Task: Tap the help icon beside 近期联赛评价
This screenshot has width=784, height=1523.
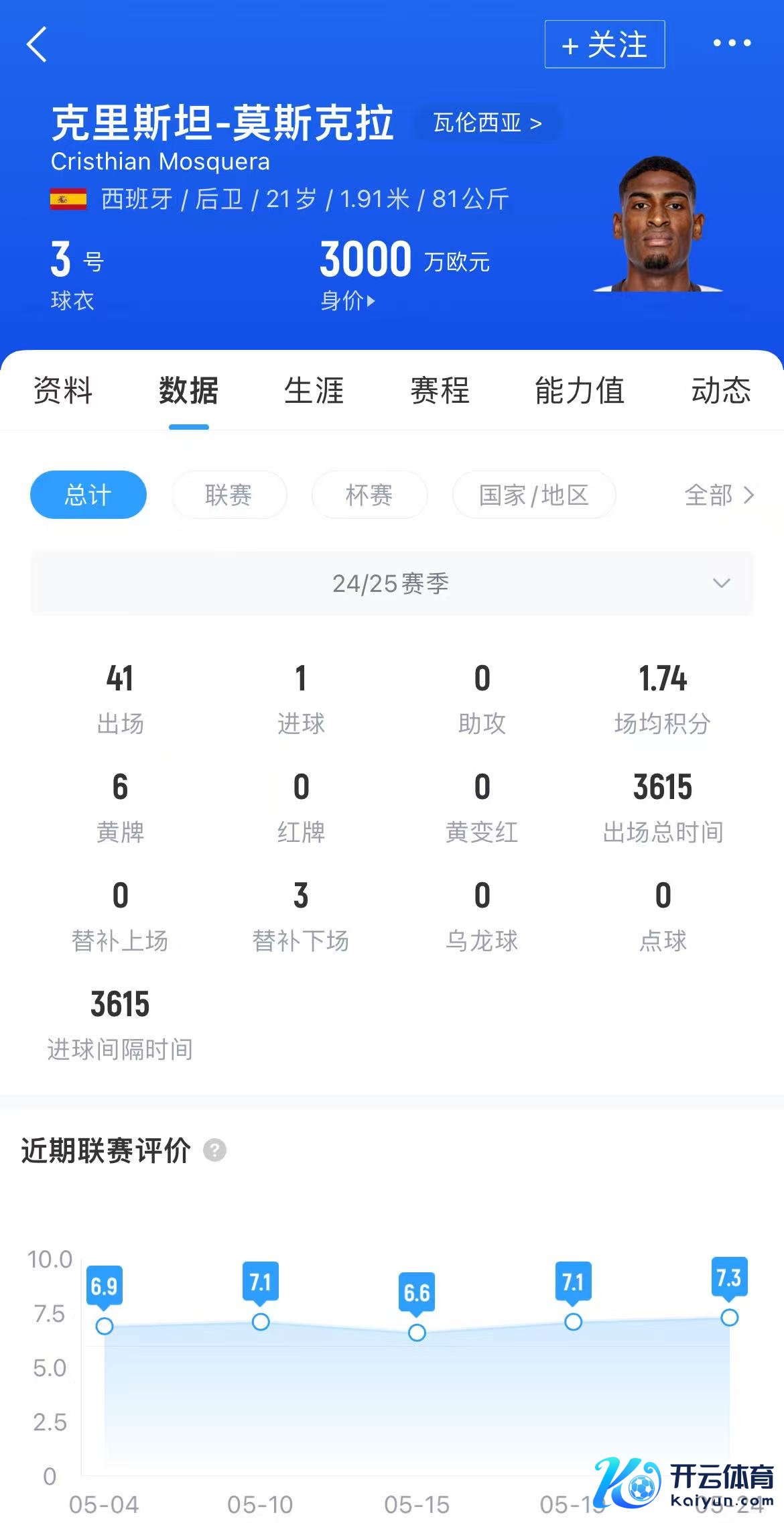Action: pyautogui.click(x=214, y=1150)
